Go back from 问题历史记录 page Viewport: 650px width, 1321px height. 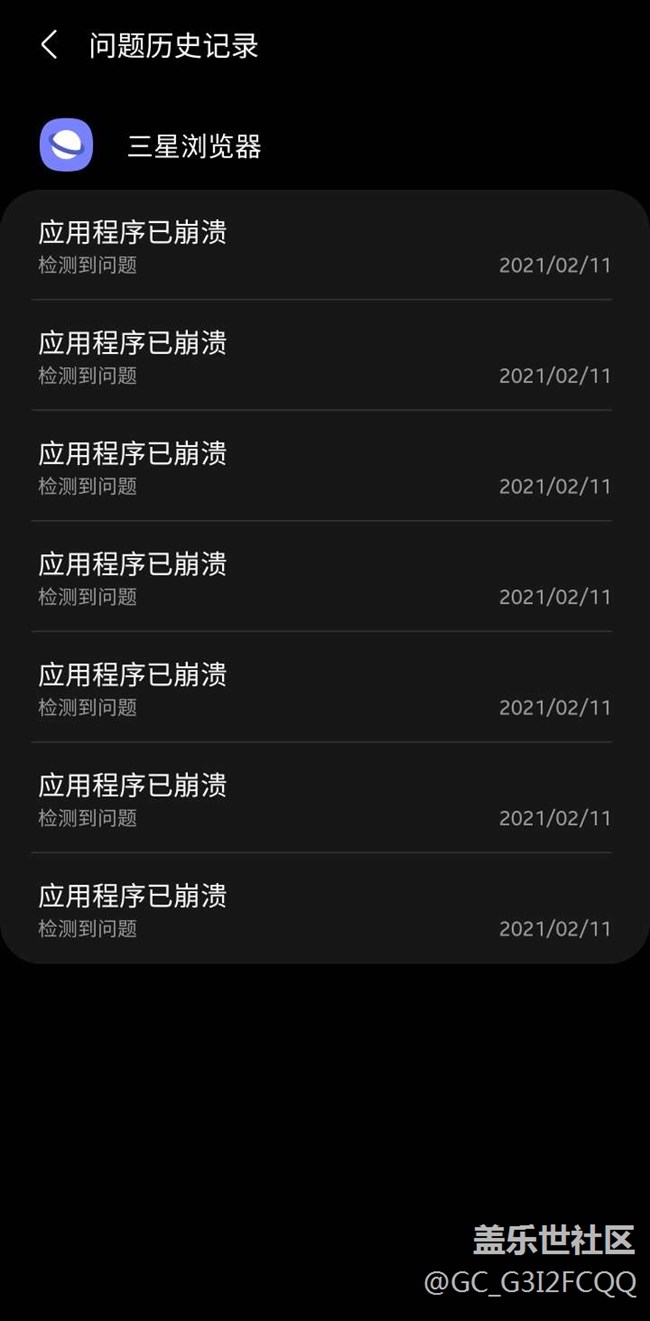(49, 45)
